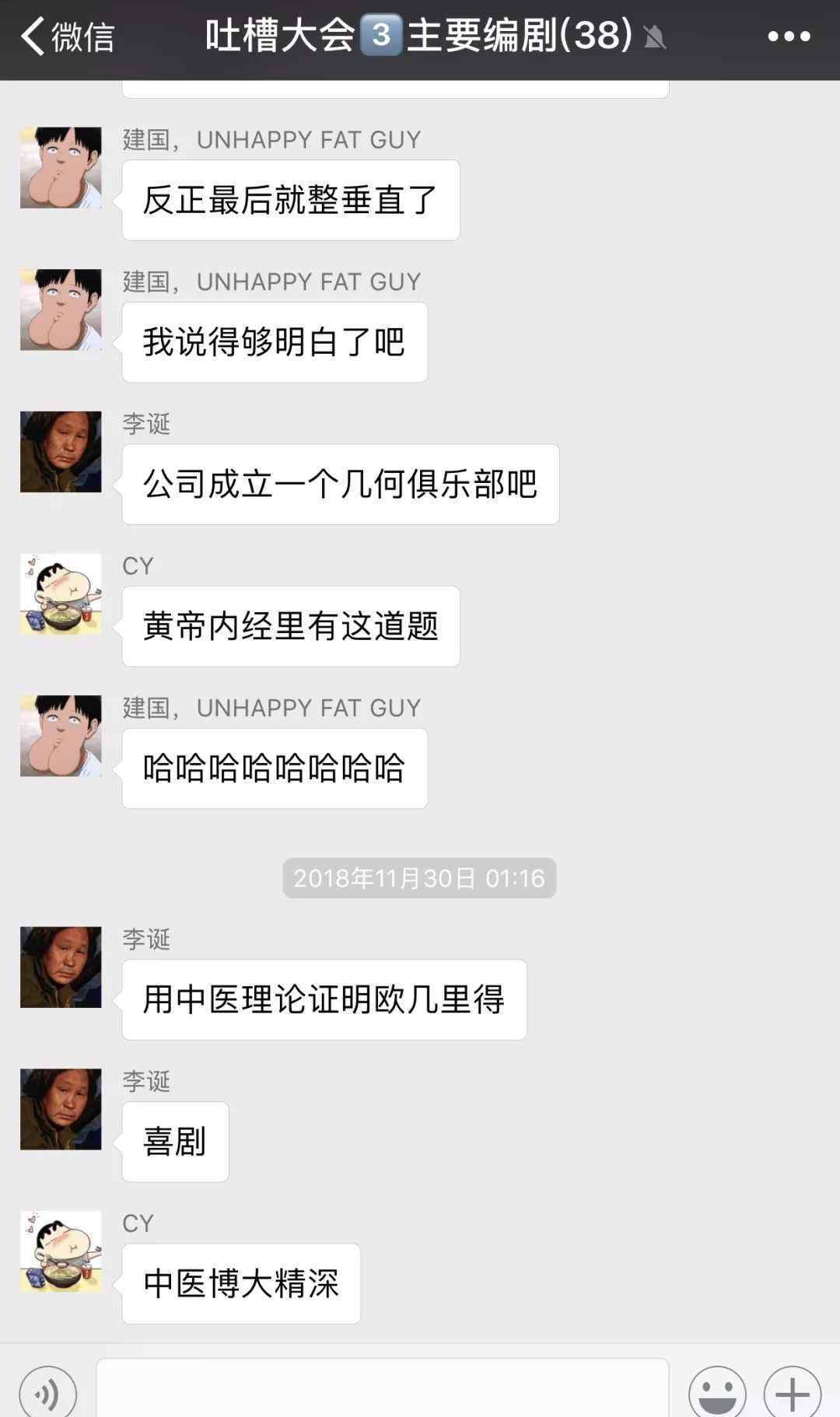
Task: Open the emoji sticker panel
Action: coord(717,1394)
